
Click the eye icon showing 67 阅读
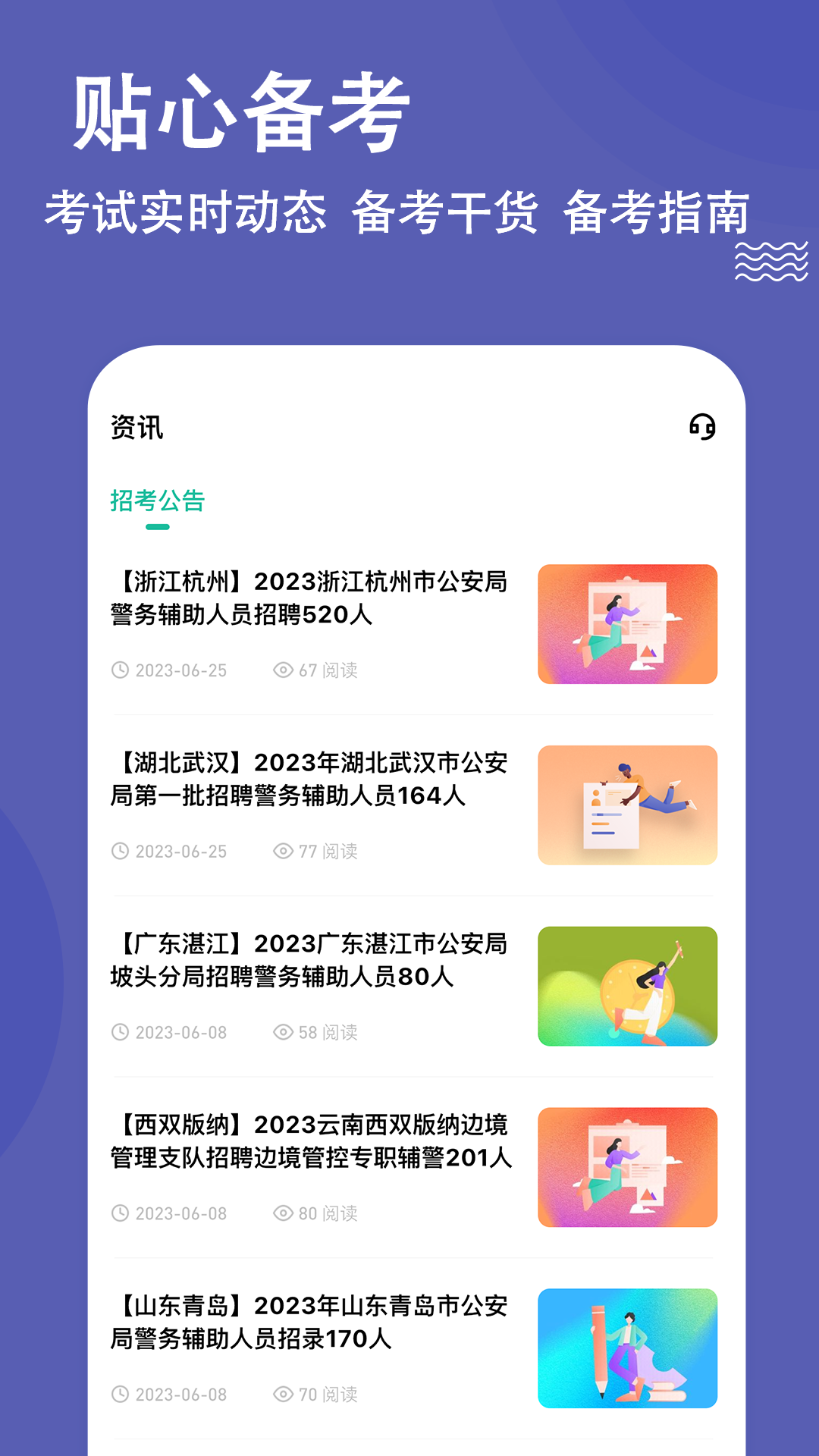coord(284,670)
